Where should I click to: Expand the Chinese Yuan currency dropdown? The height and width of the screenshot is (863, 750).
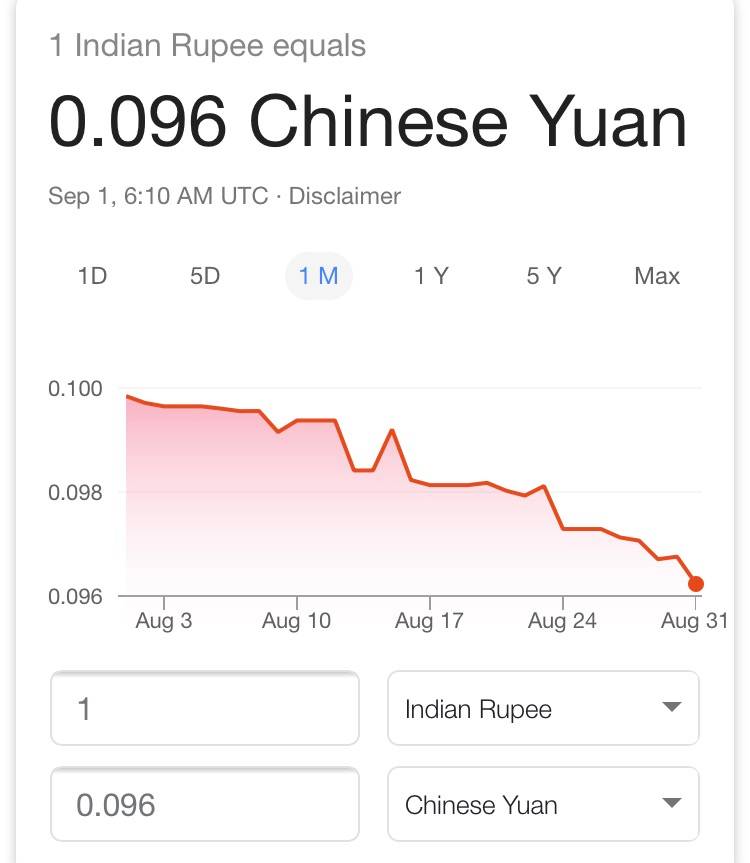point(543,805)
